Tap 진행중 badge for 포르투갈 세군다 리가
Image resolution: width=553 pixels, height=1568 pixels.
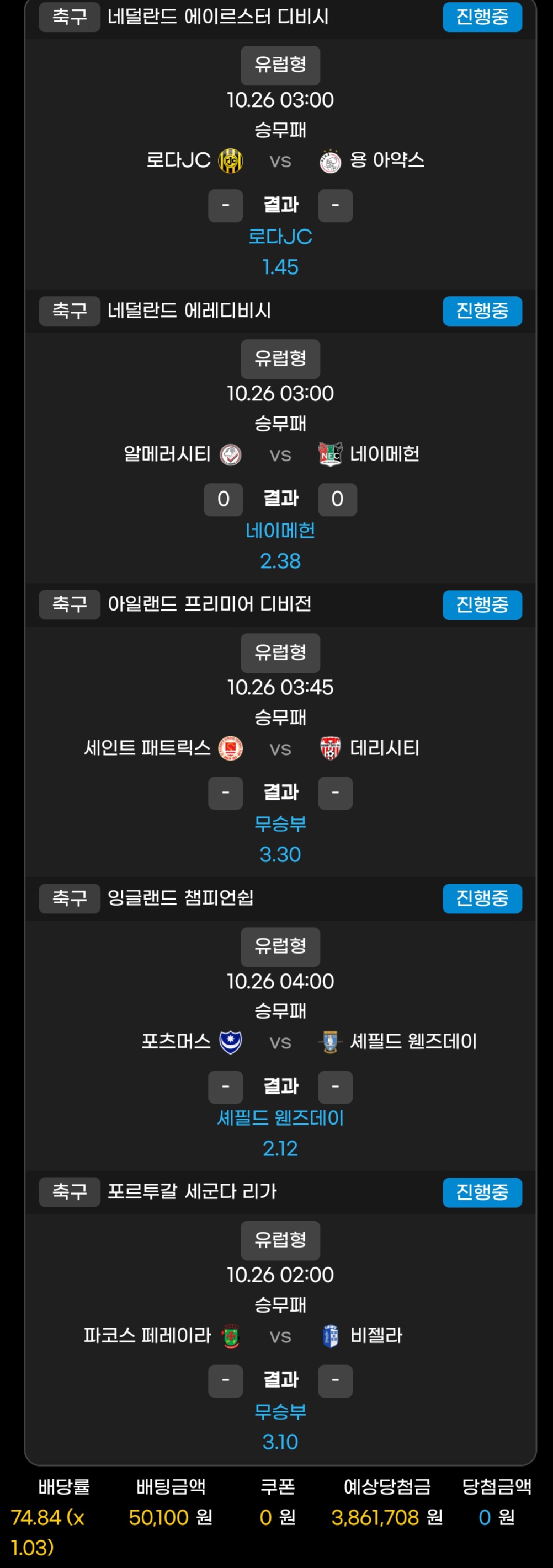[482, 1191]
